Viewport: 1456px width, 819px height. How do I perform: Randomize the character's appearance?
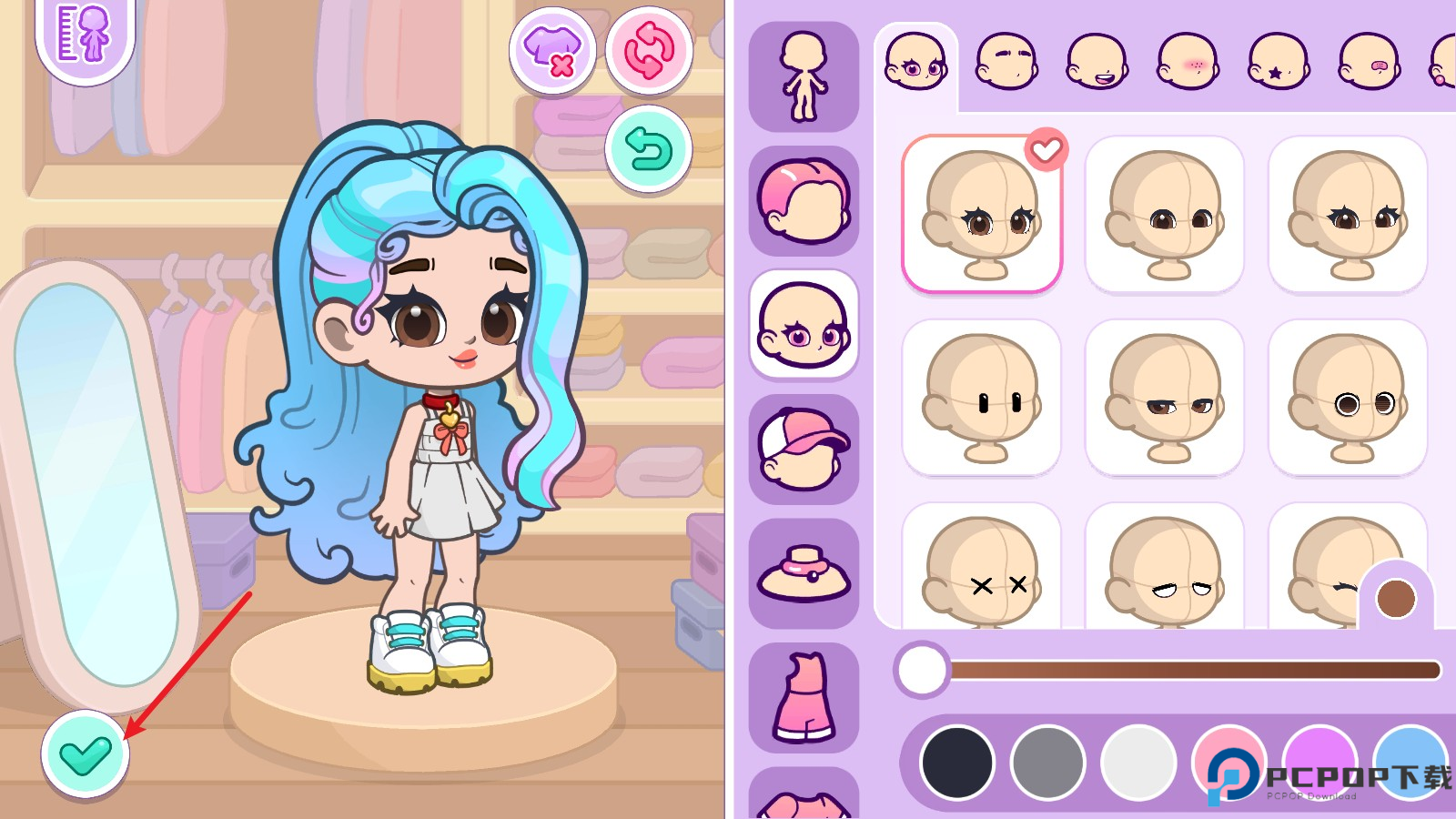[649, 51]
